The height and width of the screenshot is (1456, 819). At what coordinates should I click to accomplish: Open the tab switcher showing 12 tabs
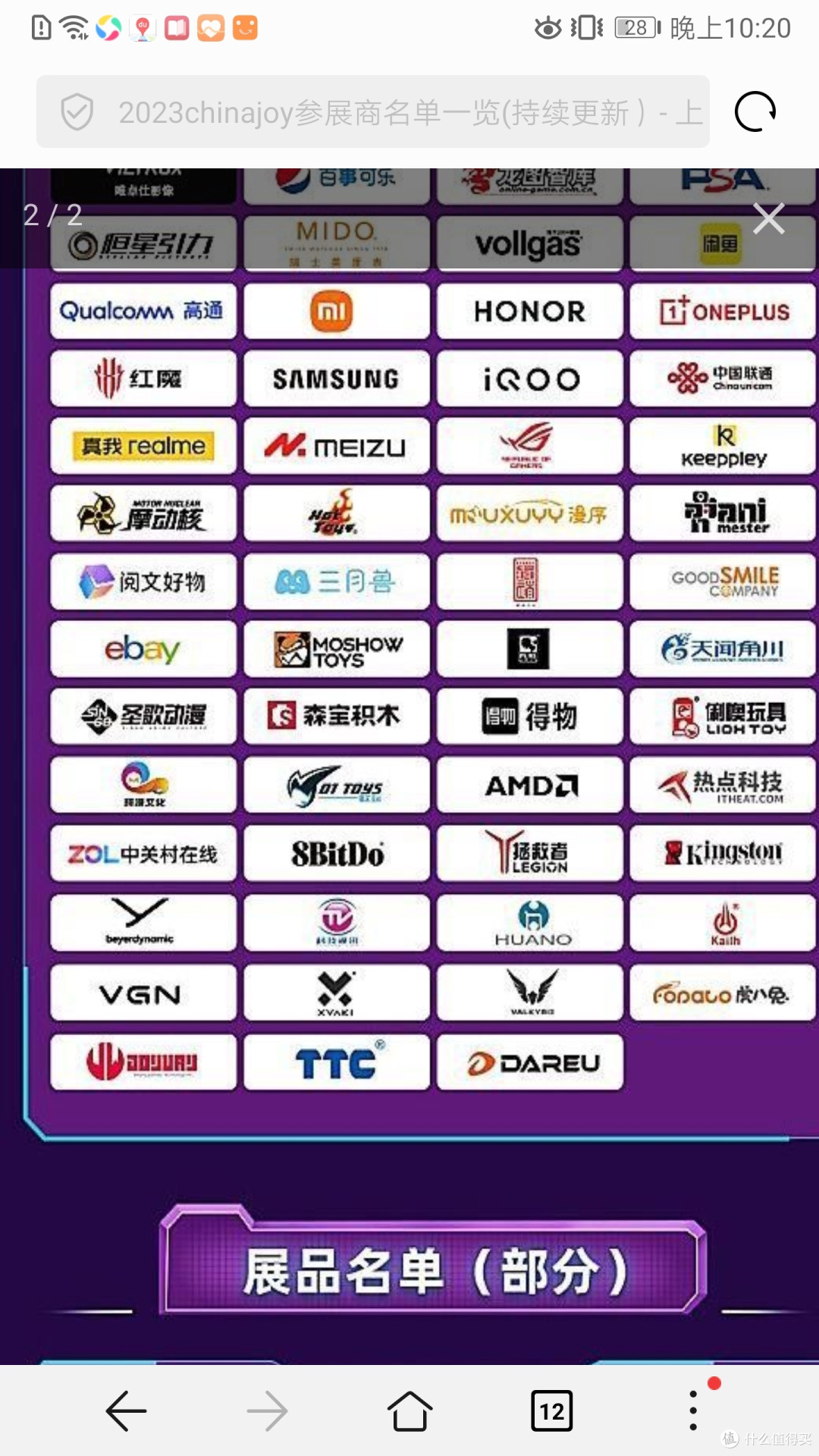(x=551, y=1410)
